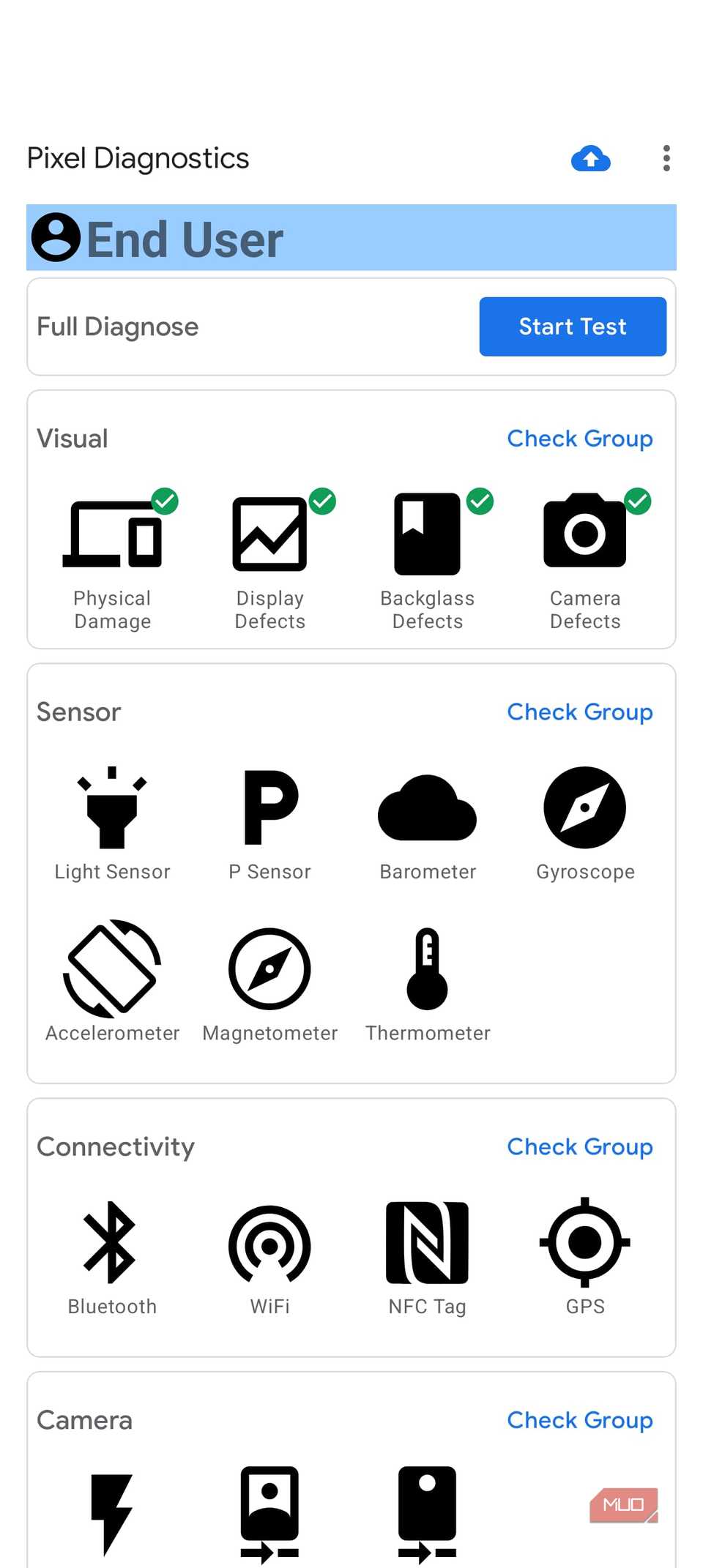Select Backglass Defects test
The width and height of the screenshot is (703, 1568).
(x=427, y=558)
